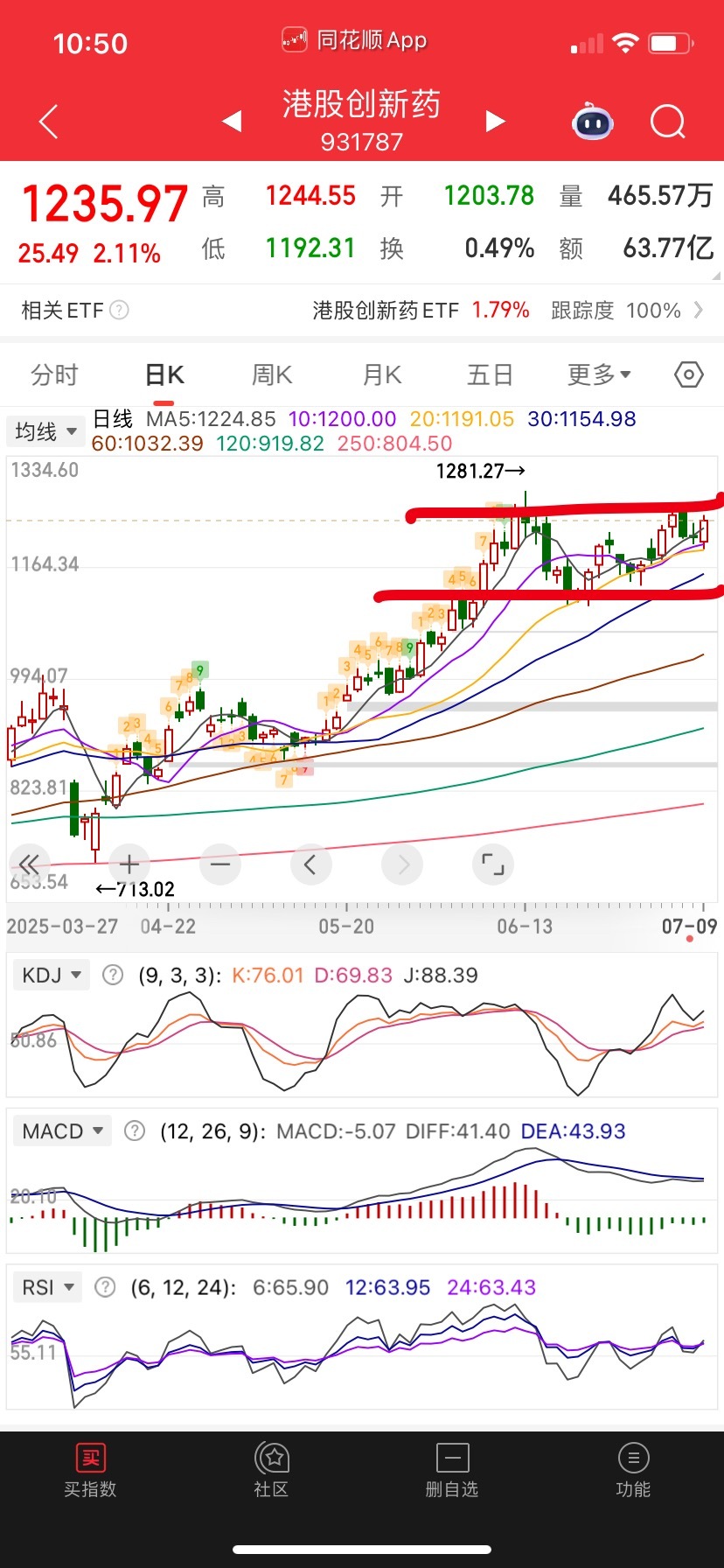Switch to the previous index with left triangle
Viewport: 724px width, 1568px height.
tap(232, 121)
